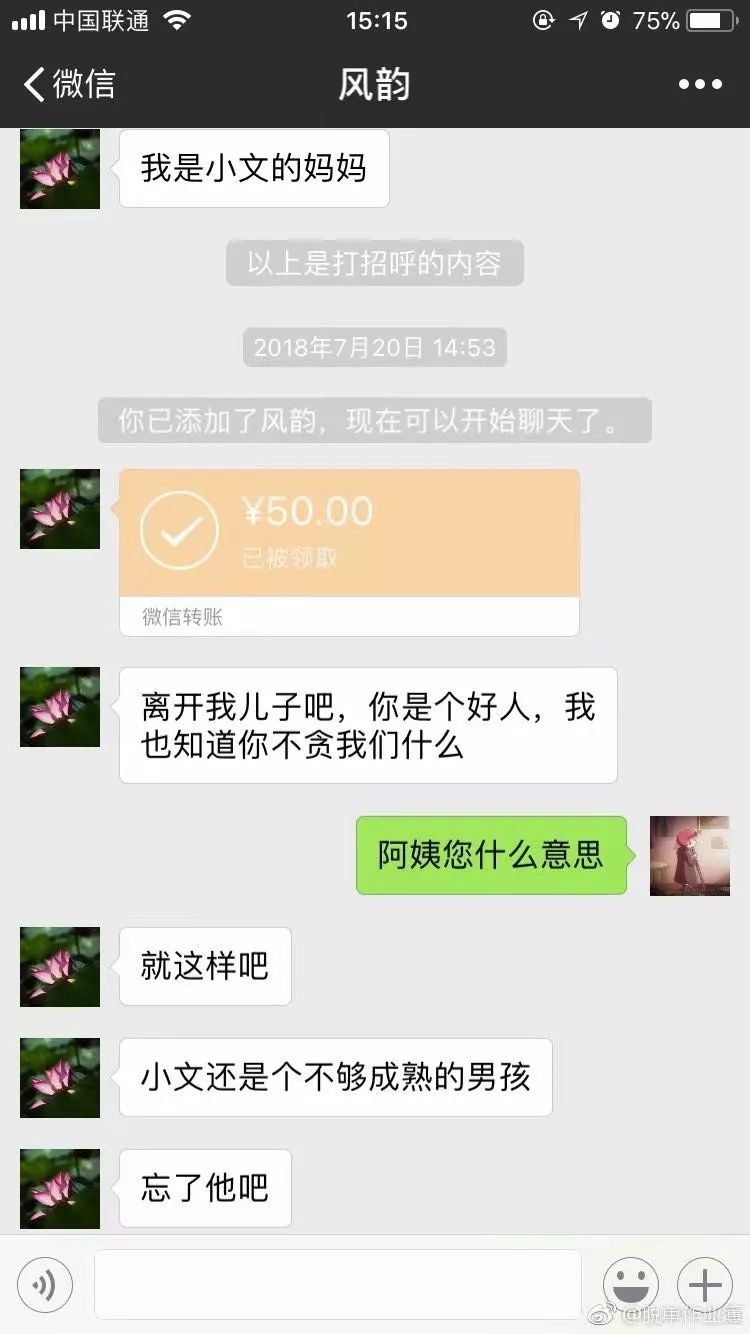Screen dimensions: 750x1334
Task: Focus the message text input box
Action: coord(337,1285)
